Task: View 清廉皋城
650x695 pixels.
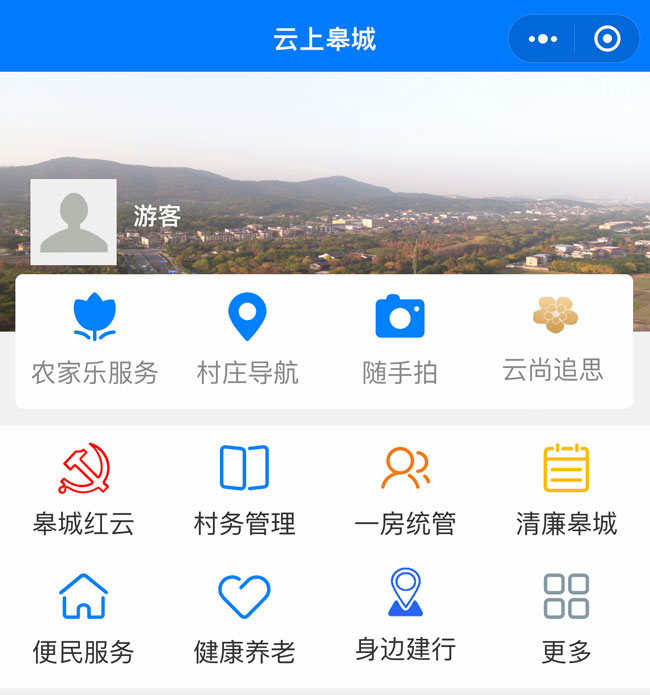Action: coord(566,490)
